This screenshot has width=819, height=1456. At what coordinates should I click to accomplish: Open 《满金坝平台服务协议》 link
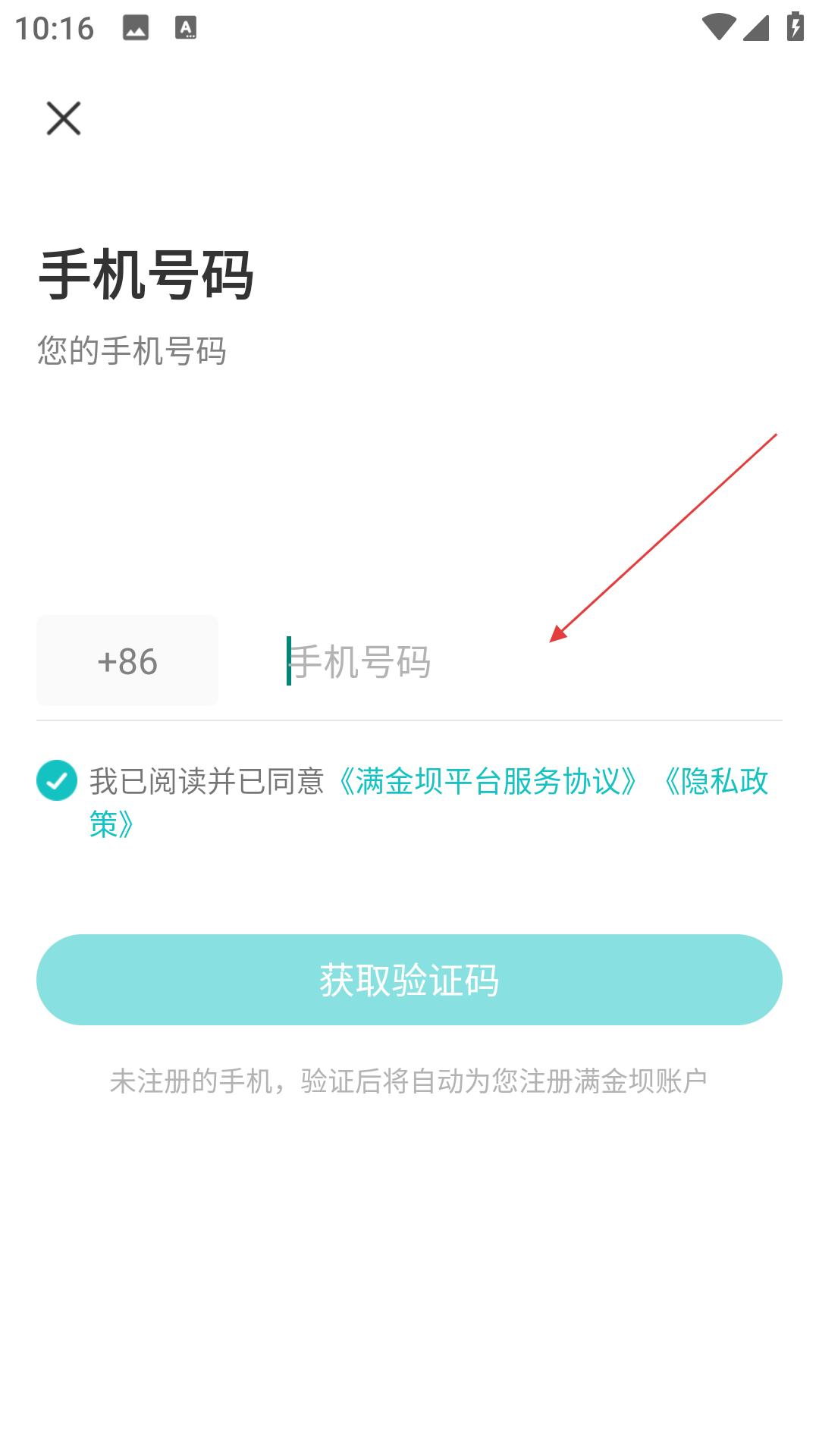pos(487,781)
